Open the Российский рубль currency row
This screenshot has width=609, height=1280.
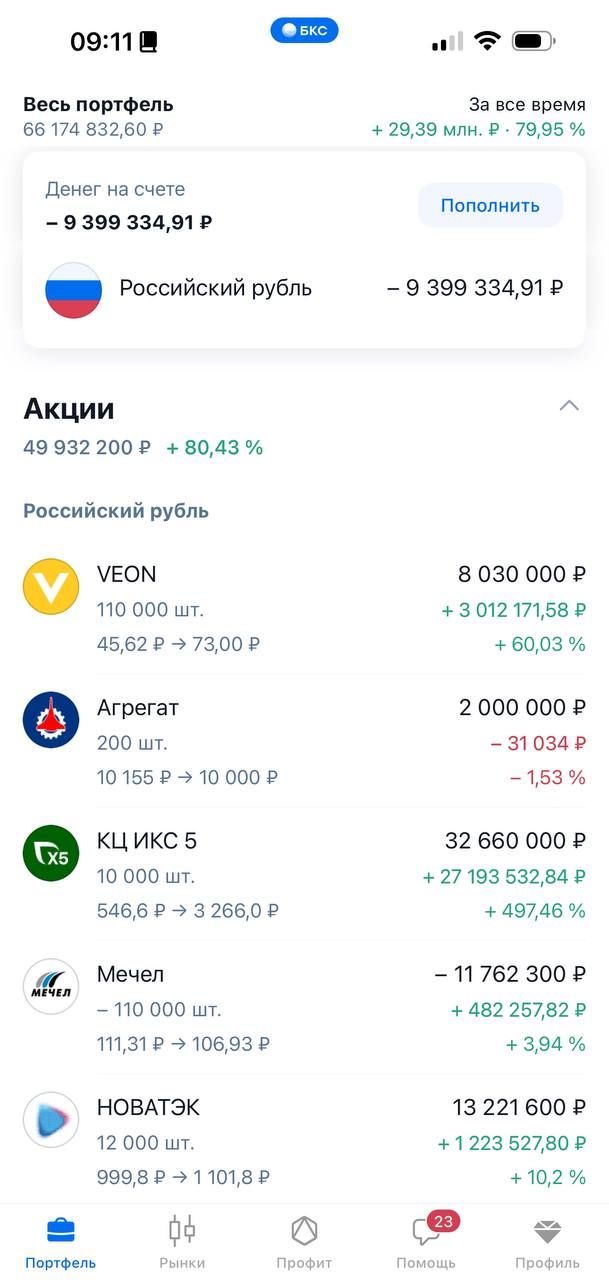[x=304, y=289]
